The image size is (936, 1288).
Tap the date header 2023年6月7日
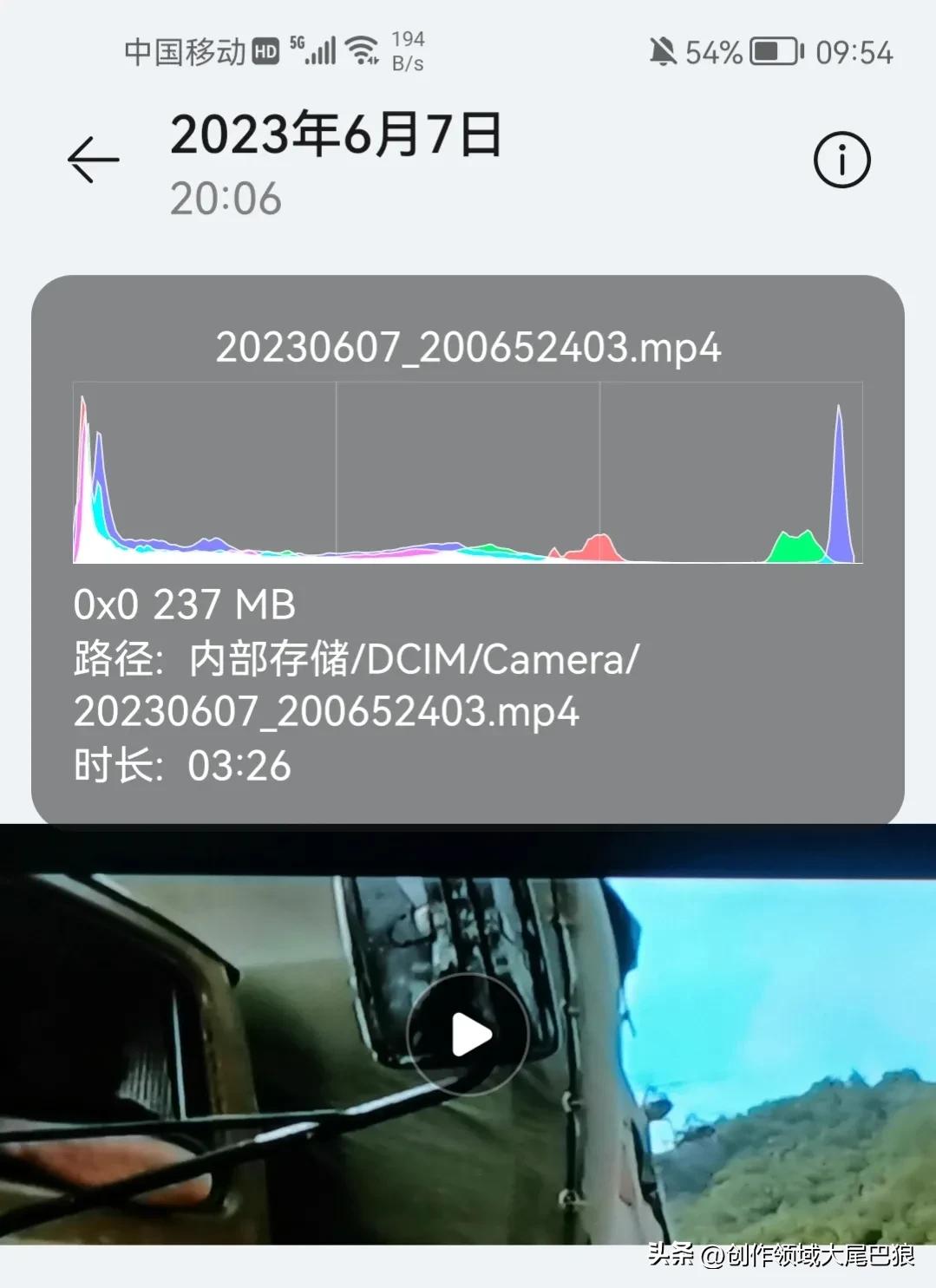pyautogui.click(x=337, y=136)
